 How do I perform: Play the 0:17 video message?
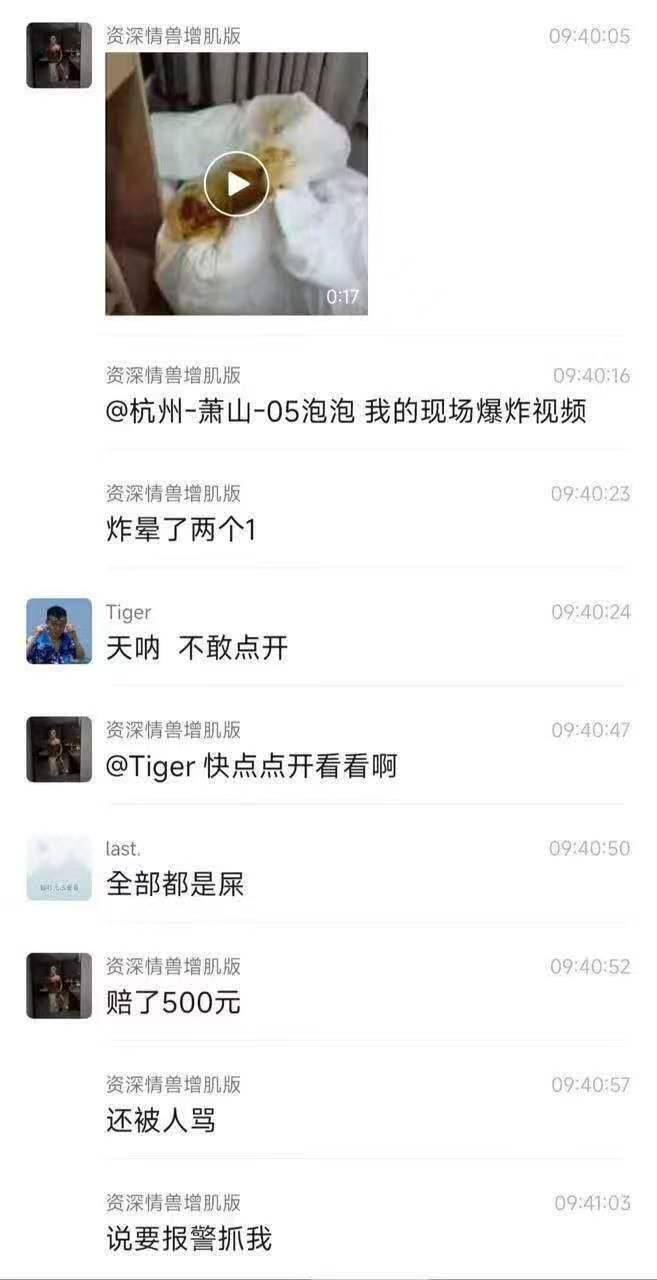236,184
